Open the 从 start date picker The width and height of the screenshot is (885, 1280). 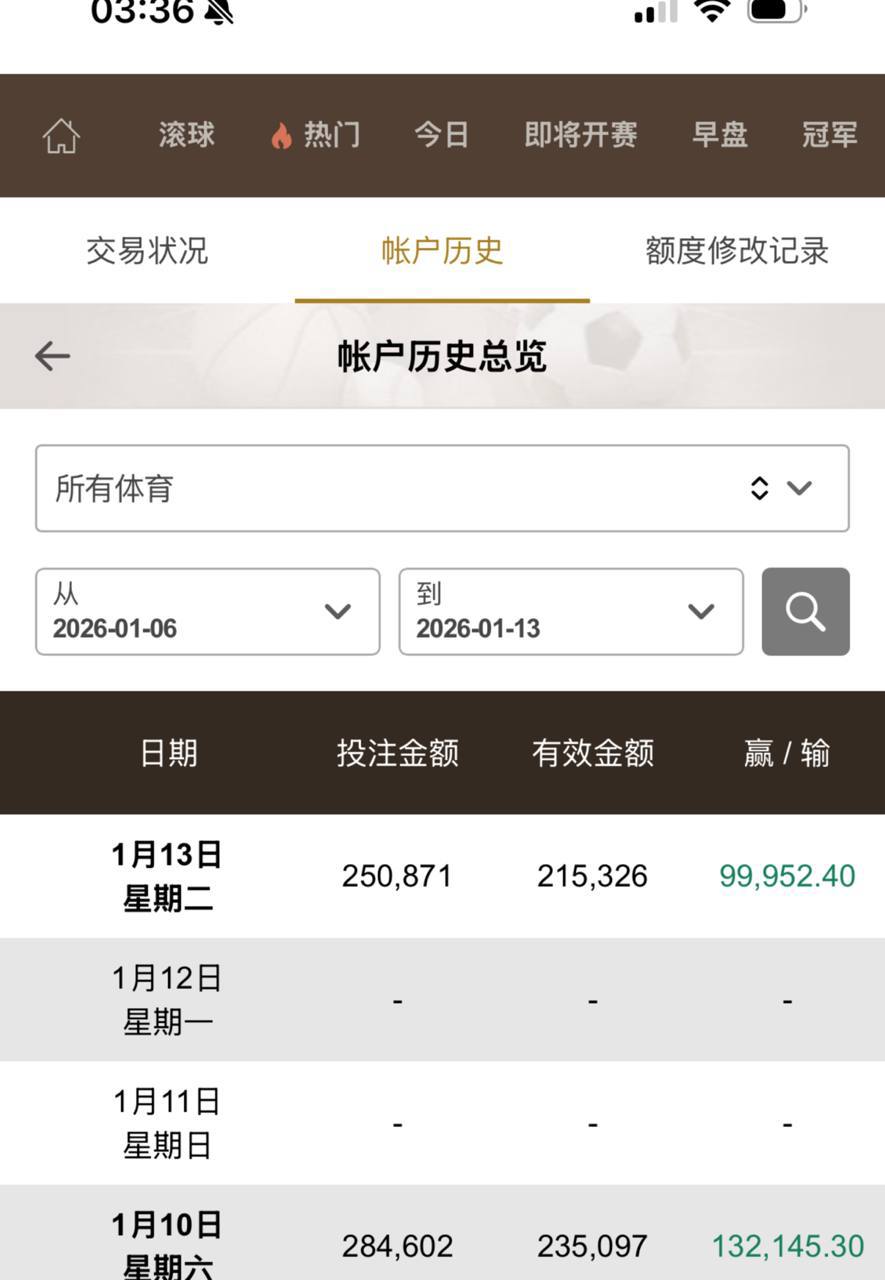click(208, 612)
